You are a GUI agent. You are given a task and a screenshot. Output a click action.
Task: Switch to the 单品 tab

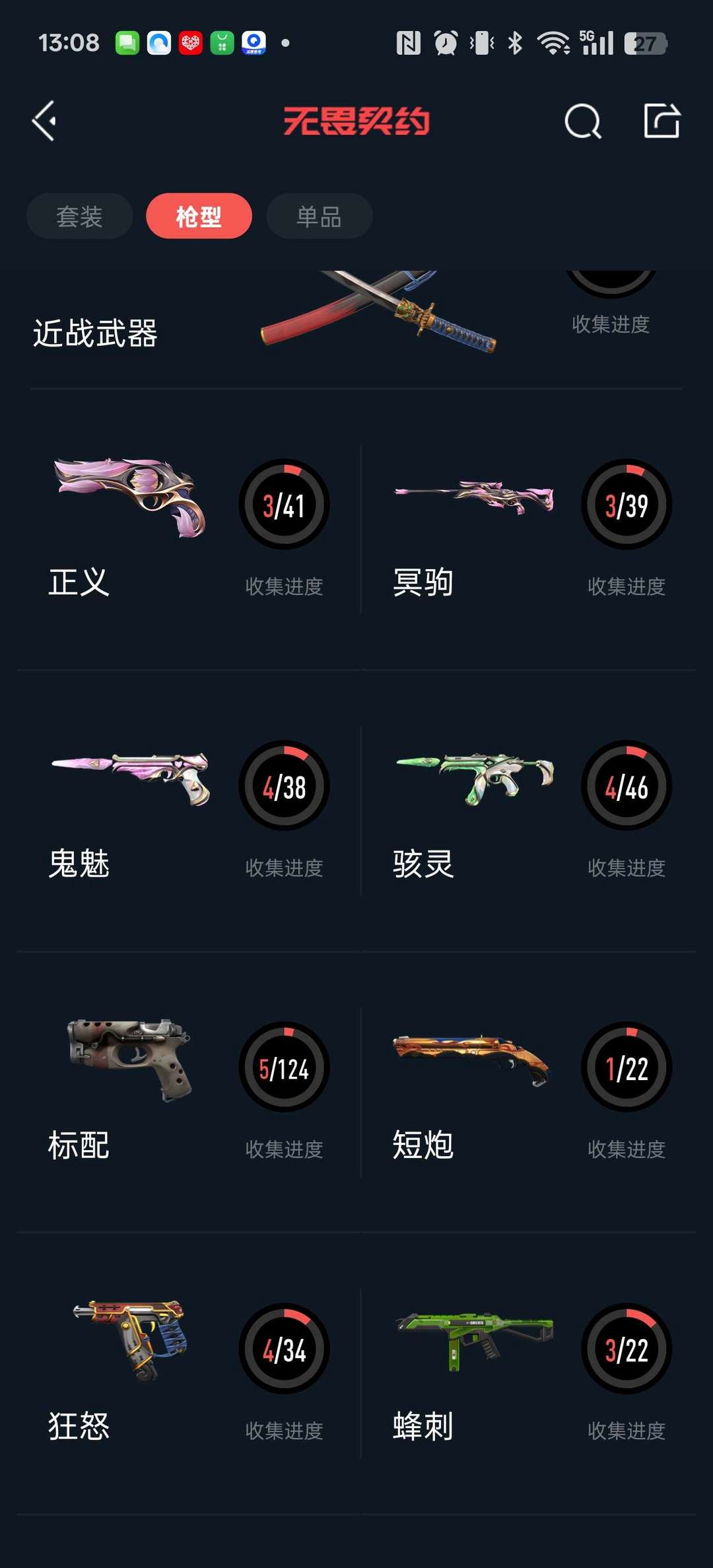(319, 216)
